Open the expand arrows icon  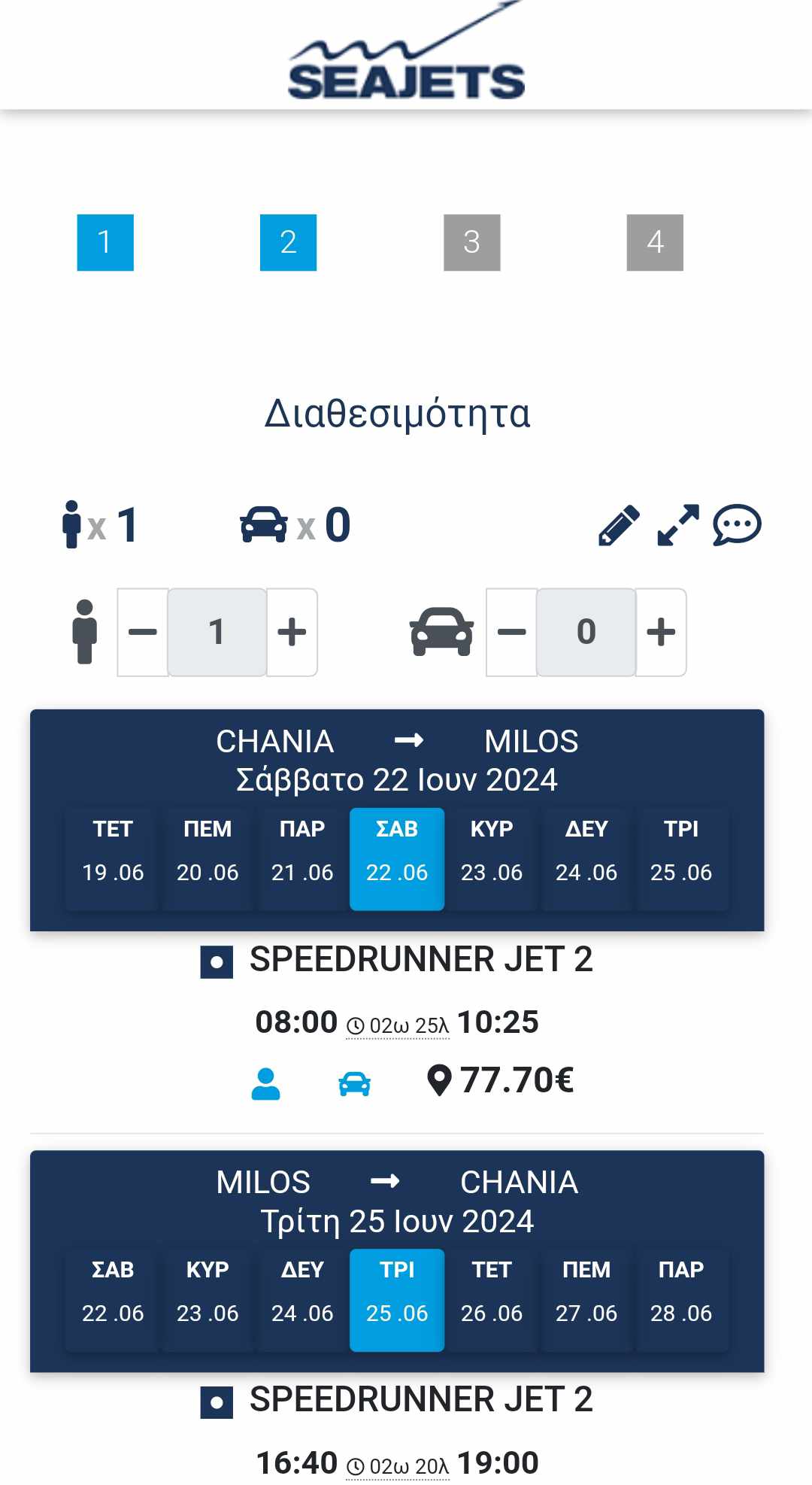(677, 525)
